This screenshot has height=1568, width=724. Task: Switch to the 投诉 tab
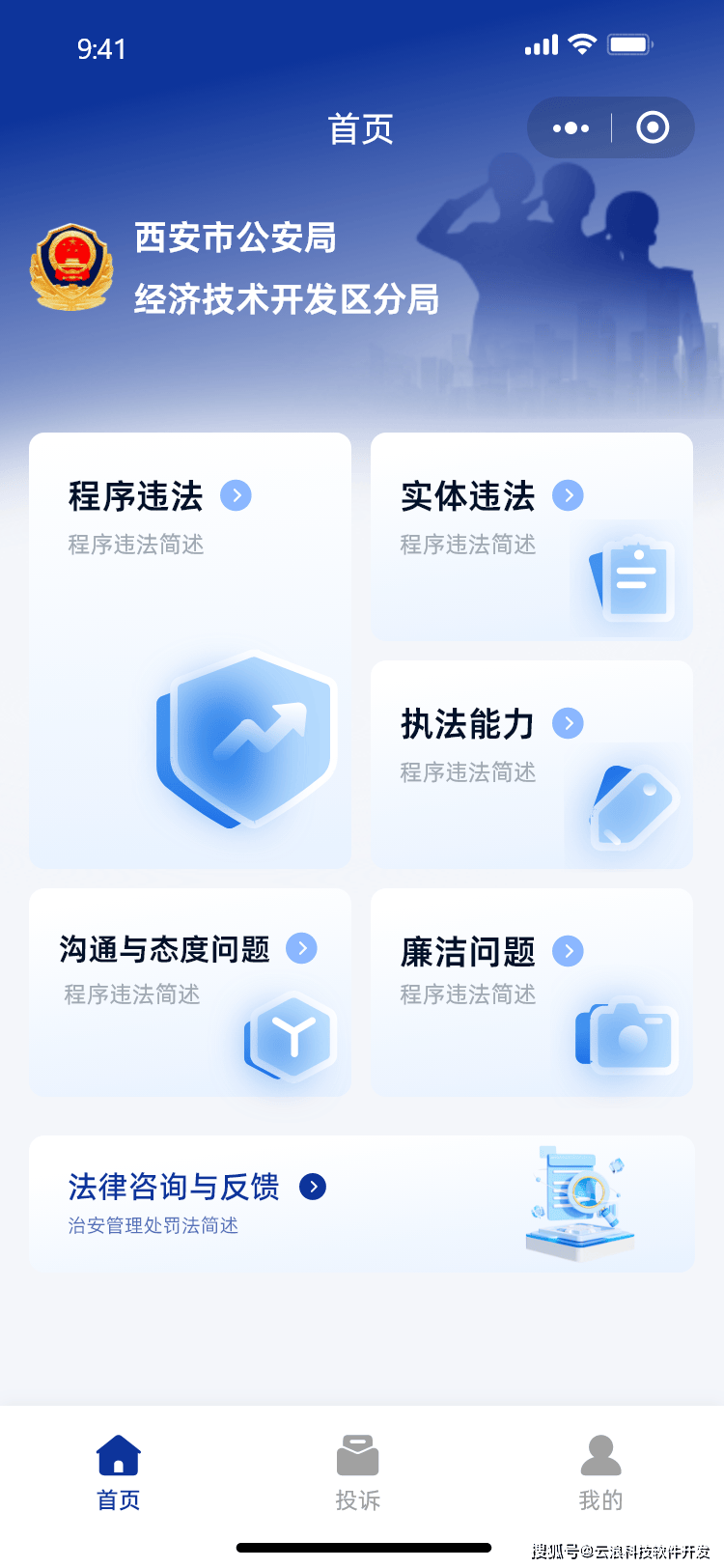(358, 1473)
